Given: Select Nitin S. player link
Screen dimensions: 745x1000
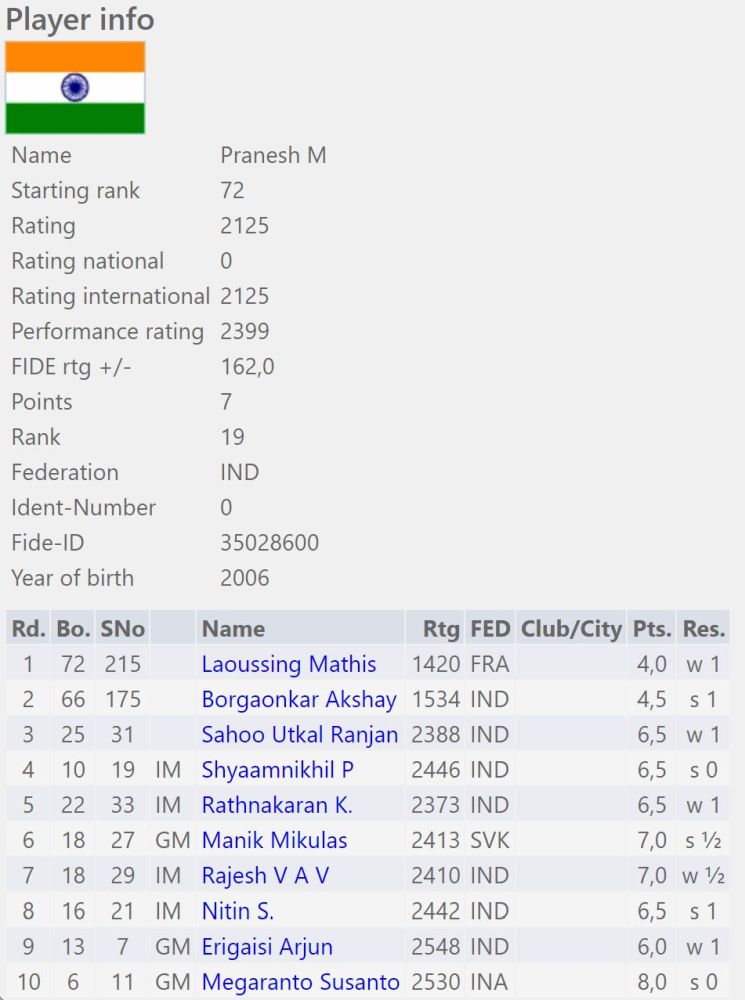Looking at the screenshot, I should coord(238,911).
